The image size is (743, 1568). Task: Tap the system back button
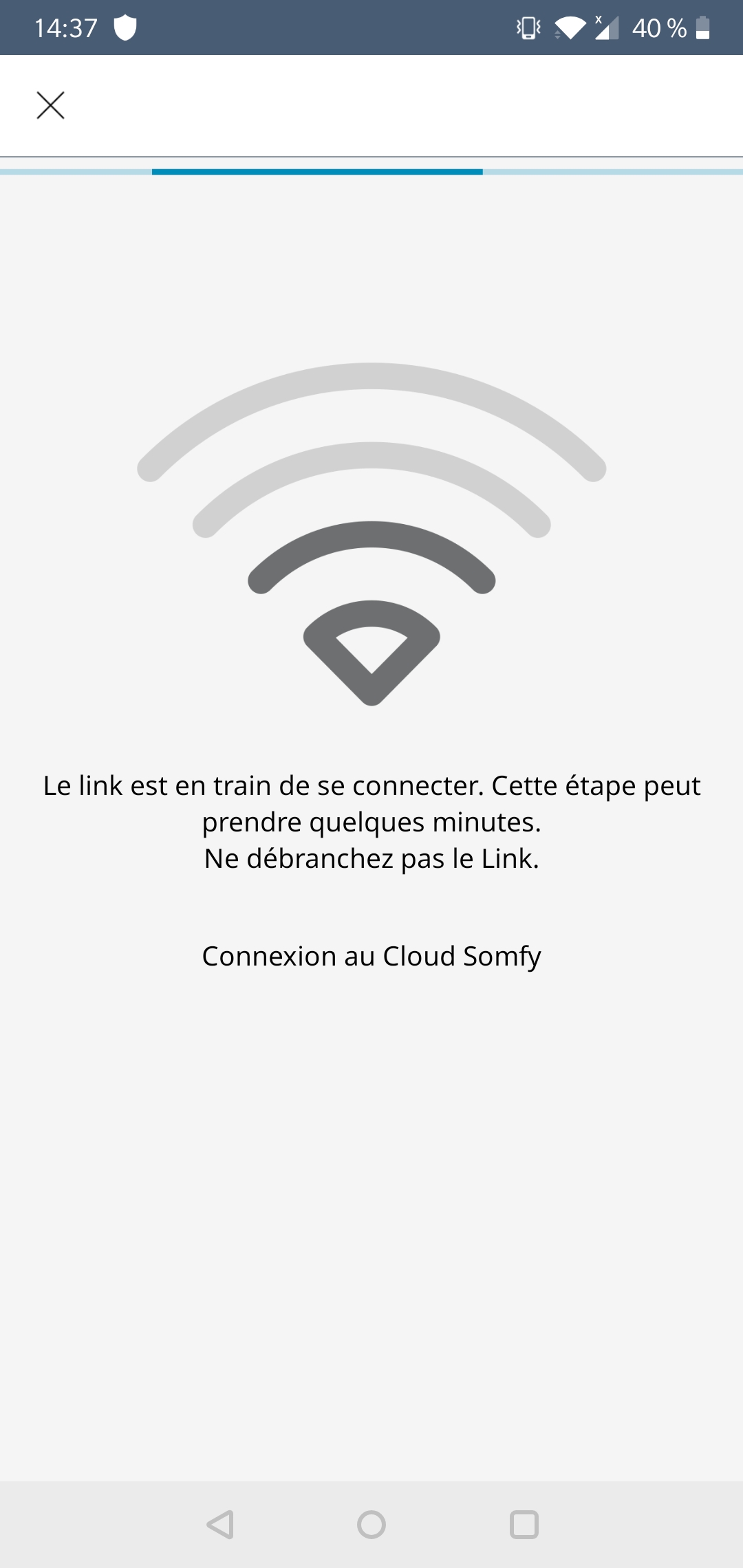tap(220, 1524)
